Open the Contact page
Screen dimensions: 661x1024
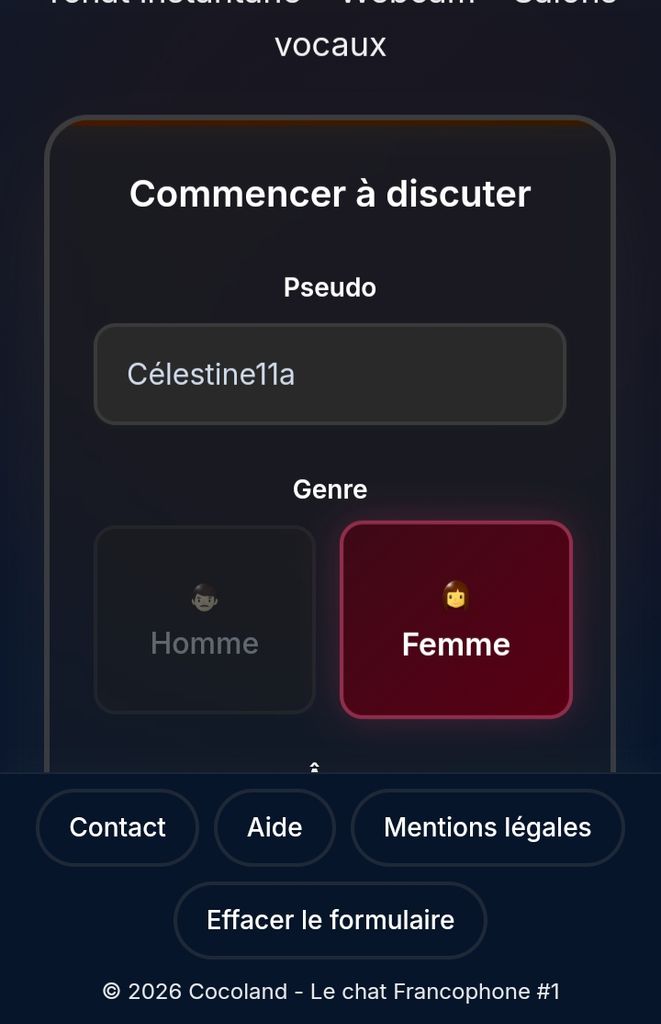click(x=118, y=828)
